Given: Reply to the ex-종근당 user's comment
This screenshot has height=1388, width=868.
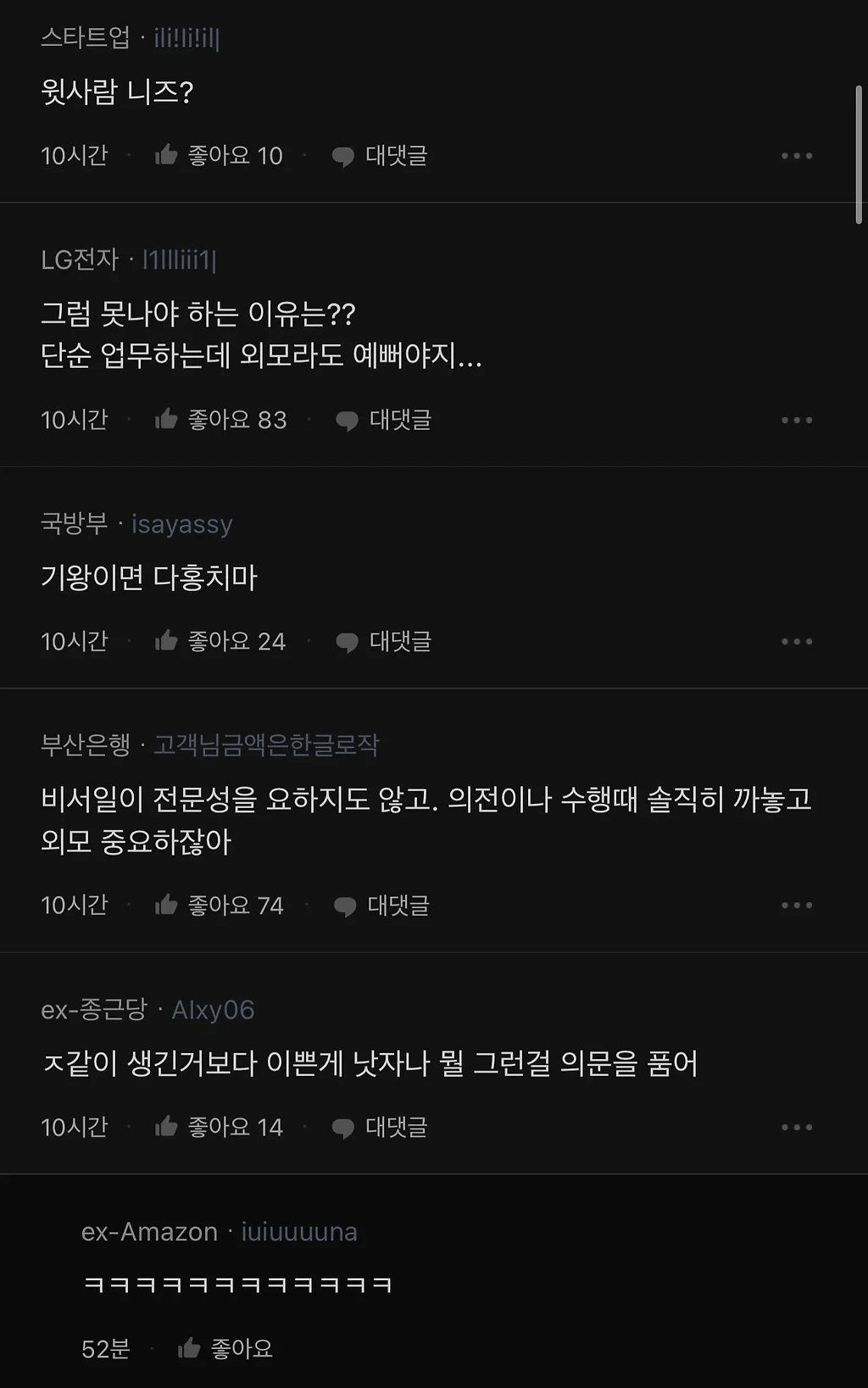Looking at the screenshot, I should click(379, 1127).
